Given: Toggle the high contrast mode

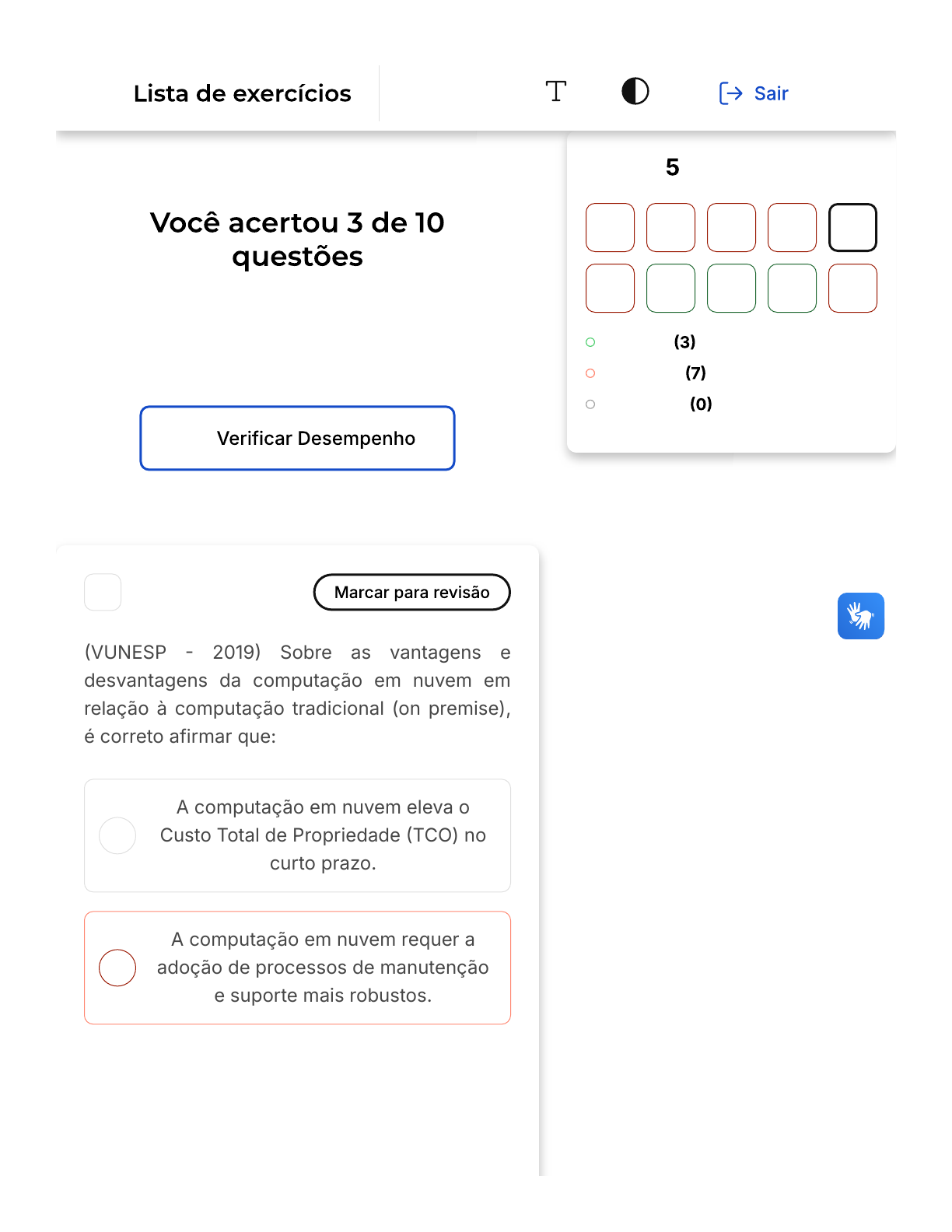Looking at the screenshot, I should pos(635,92).
